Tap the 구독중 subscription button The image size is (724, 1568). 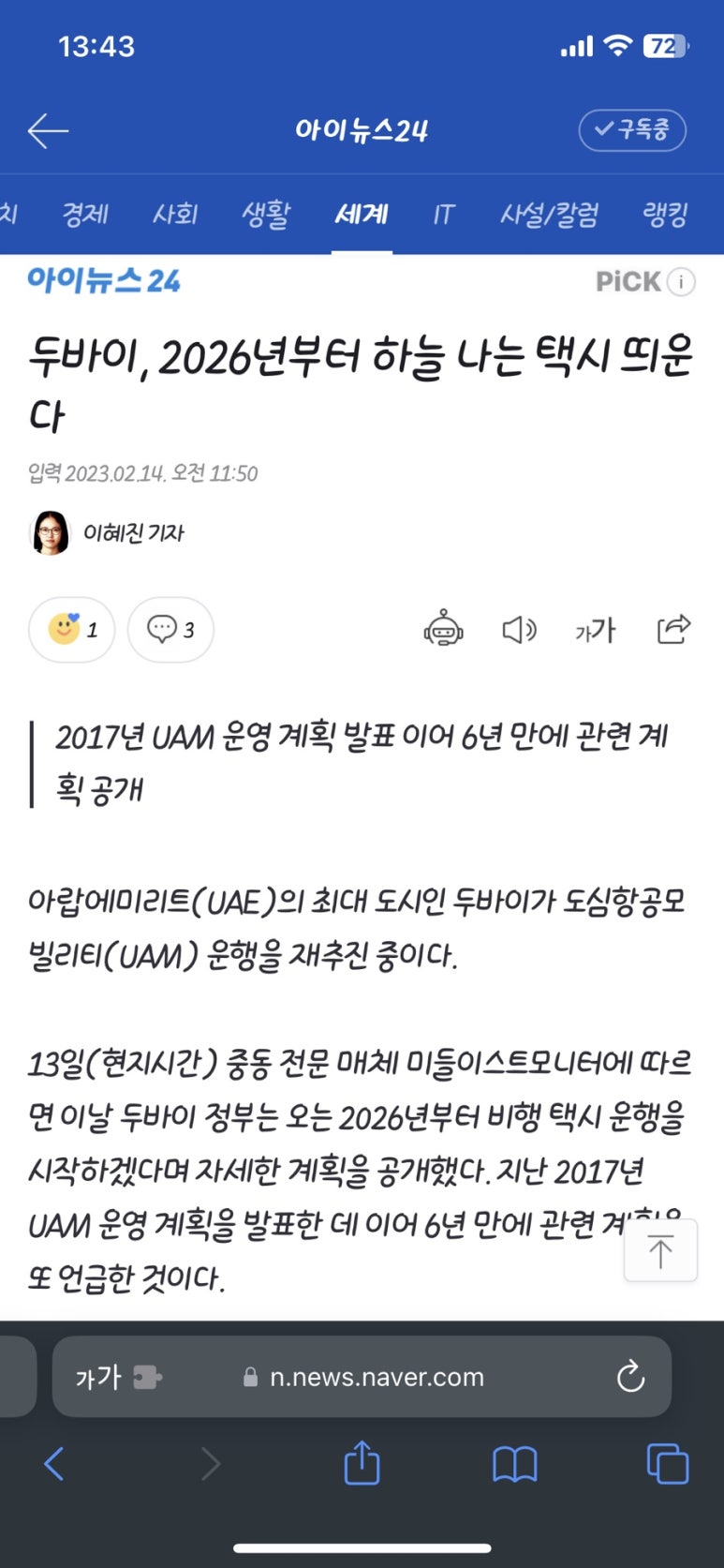(x=632, y=130)
